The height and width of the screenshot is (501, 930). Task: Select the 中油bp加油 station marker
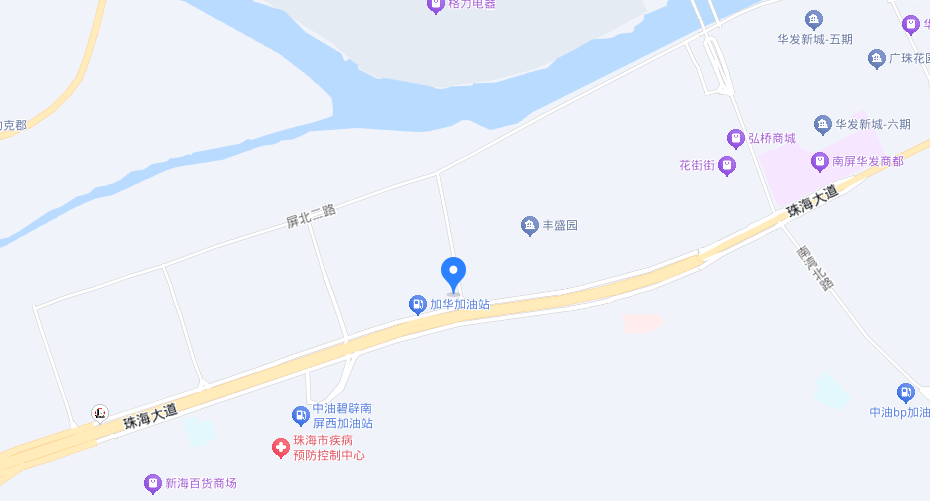[906, 393]
